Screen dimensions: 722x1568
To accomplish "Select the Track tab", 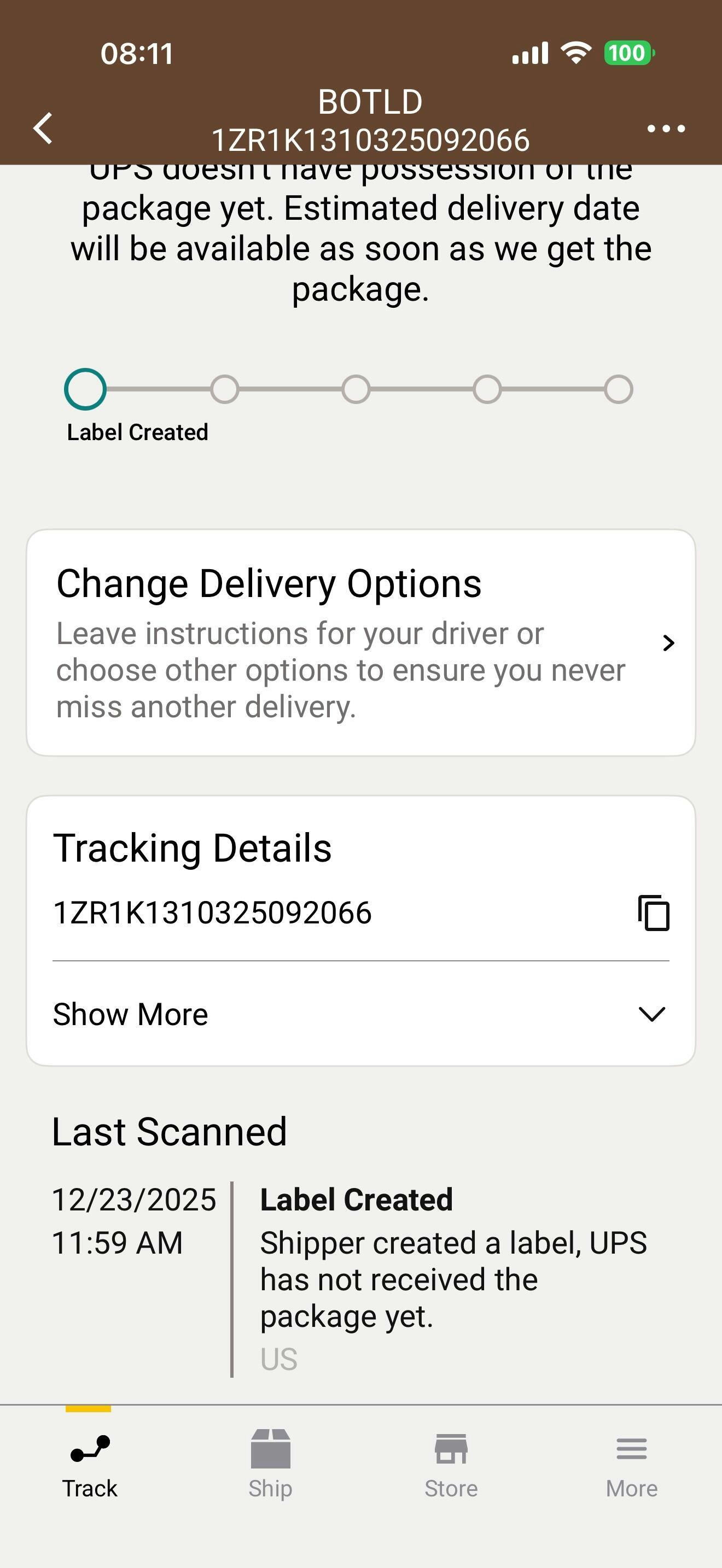I will [x=90, y=1465].
